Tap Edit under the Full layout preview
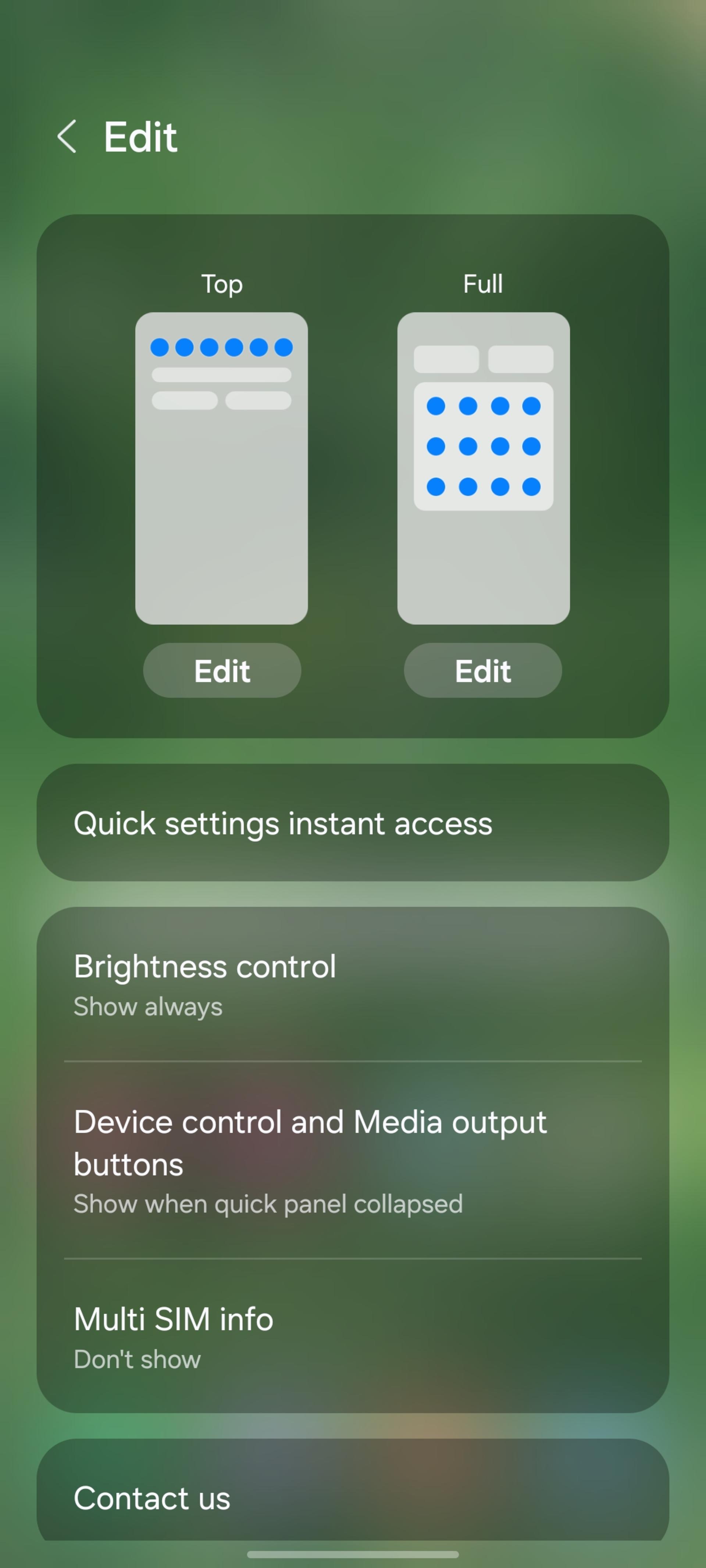706x1568 pixels. point(483,670)
